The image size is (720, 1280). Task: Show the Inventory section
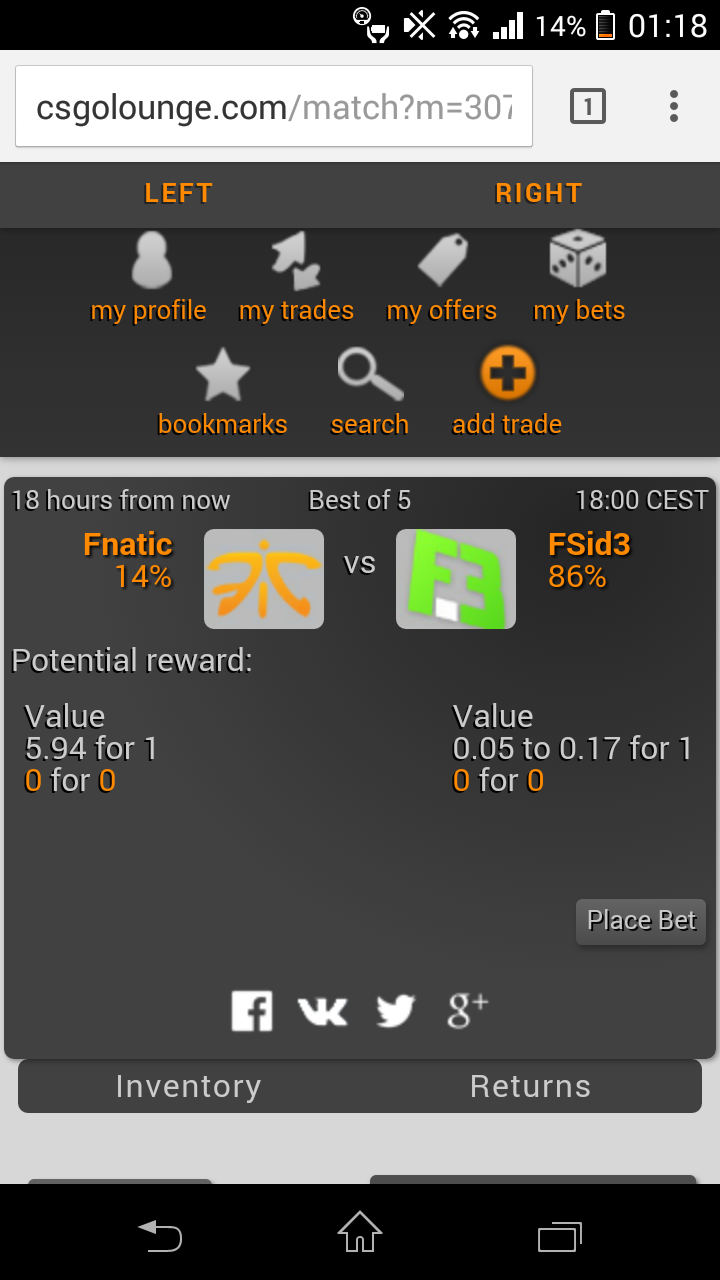[189, 1086]
